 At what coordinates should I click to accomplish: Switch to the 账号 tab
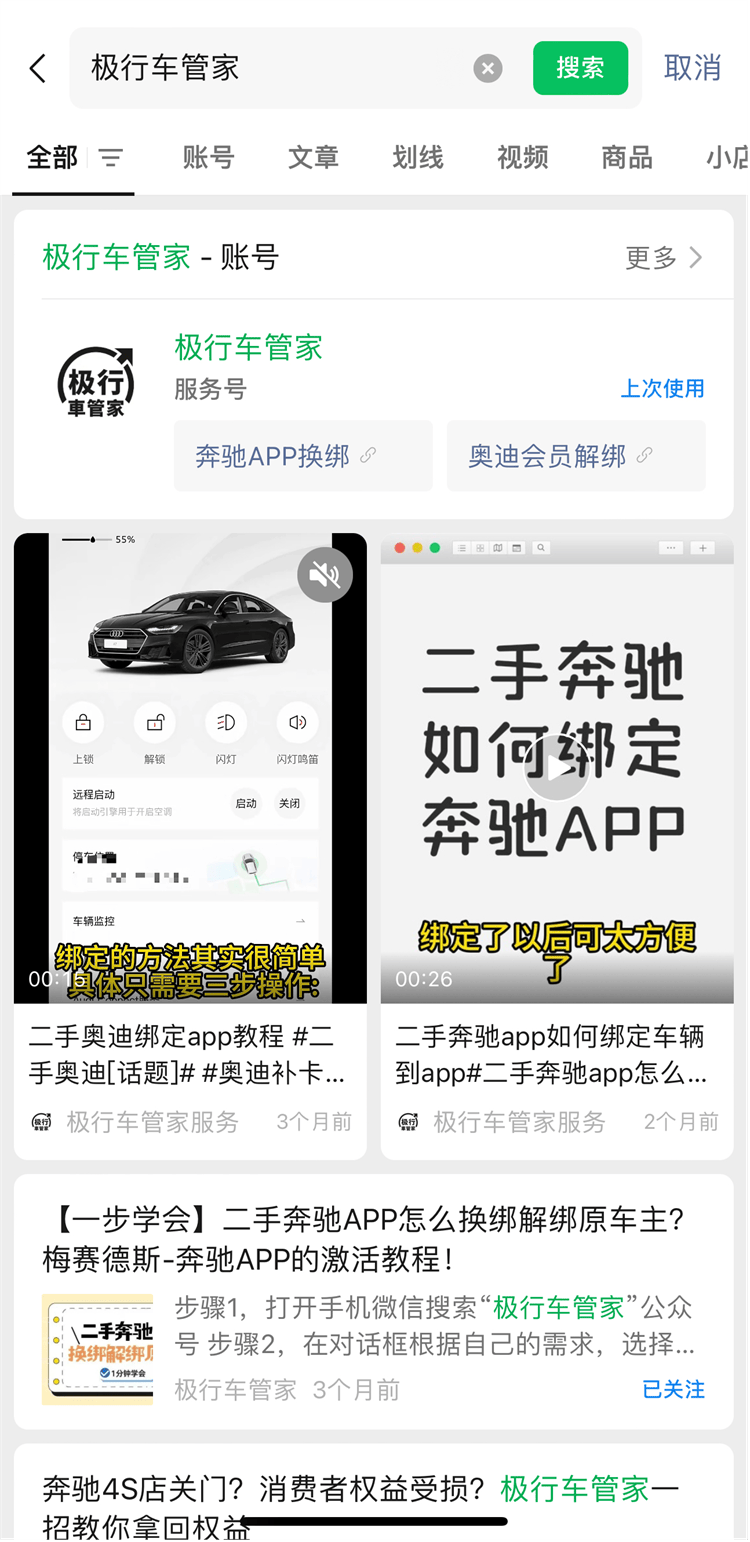208,158
